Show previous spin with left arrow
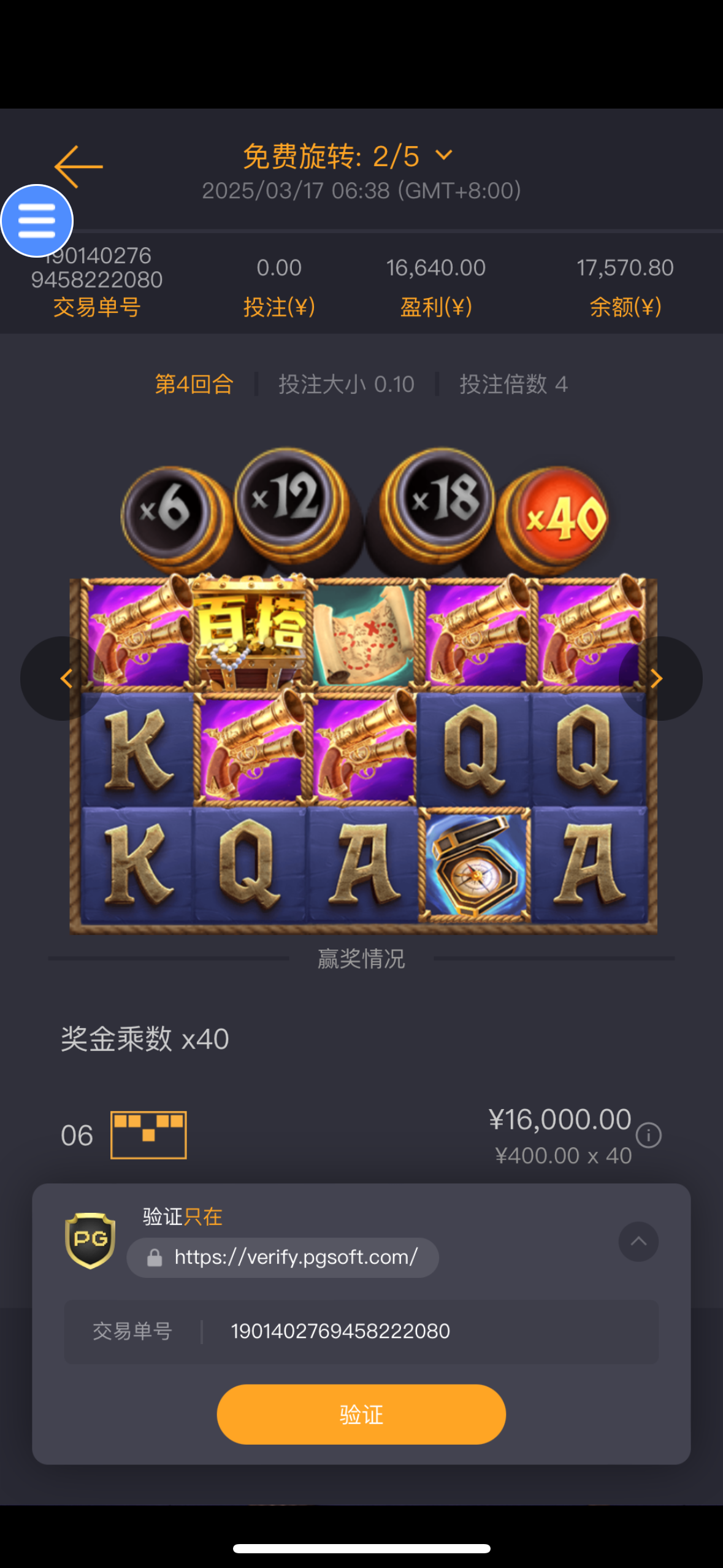The image size is (723, 1568). 64,678
